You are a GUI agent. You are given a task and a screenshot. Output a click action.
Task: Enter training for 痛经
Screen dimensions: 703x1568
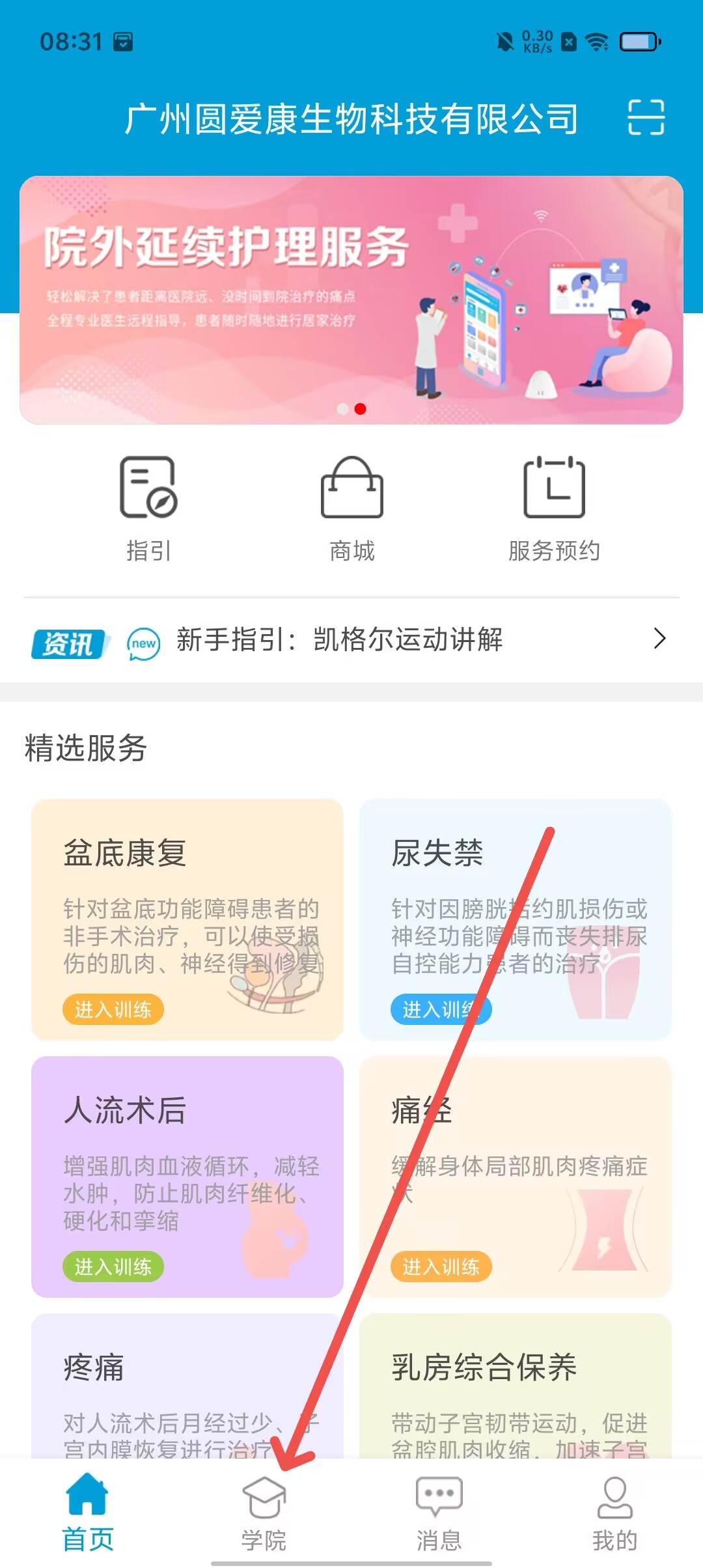click(x=441, y=1267)
